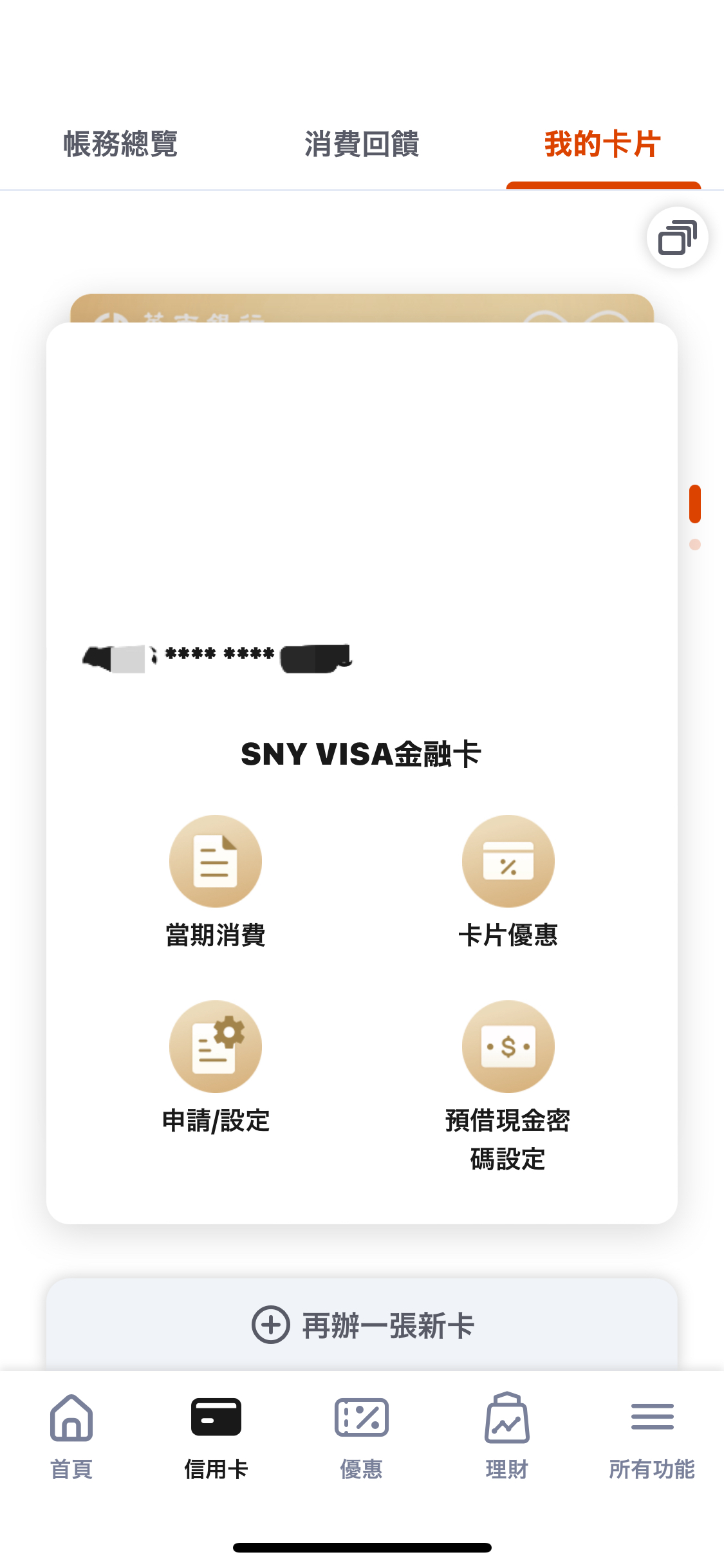This screenshot has width=724, height=1568.
Task: Switch to the 消費回饋 tab
Action: pyautogui.click(x=362, y=144)
